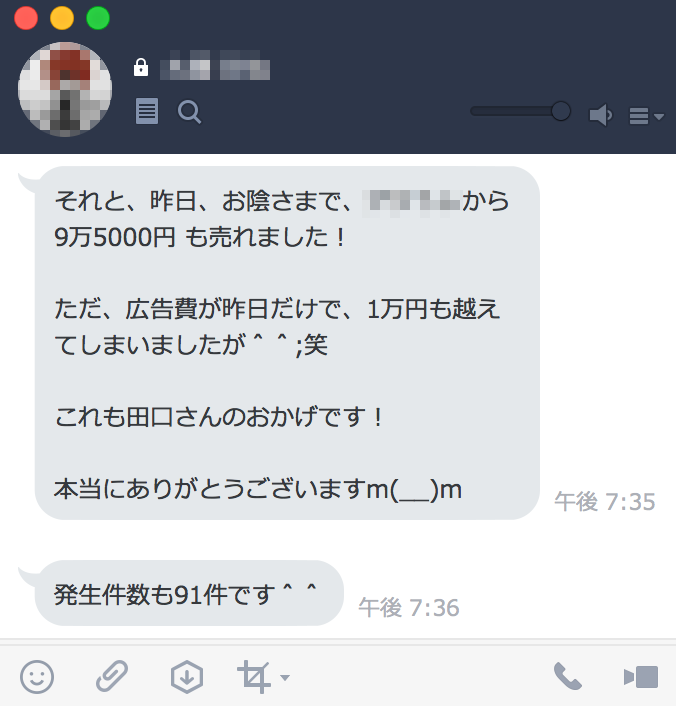
Task: Open the notes icon in header
Action: coord(147,112)
